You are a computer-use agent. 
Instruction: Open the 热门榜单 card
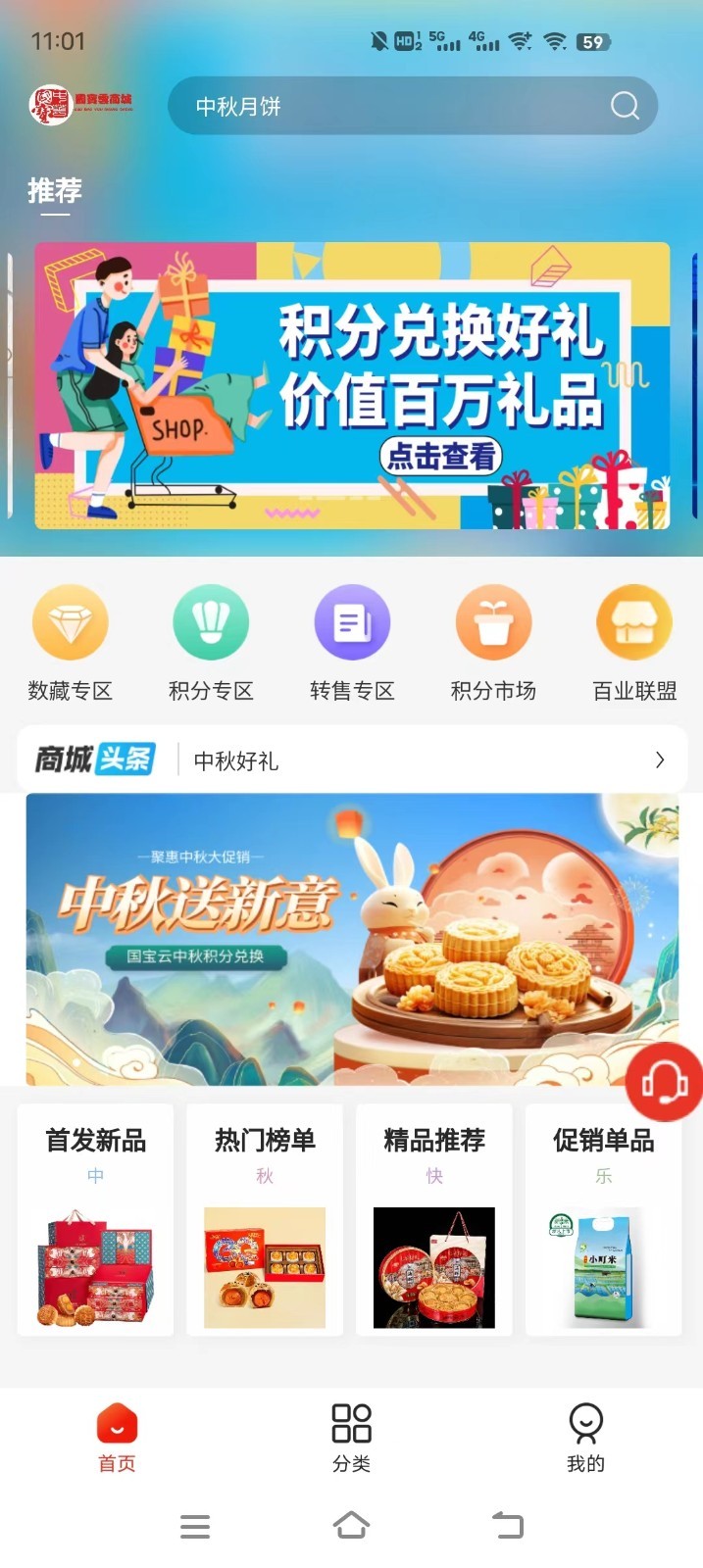[x=265, y=1219]
